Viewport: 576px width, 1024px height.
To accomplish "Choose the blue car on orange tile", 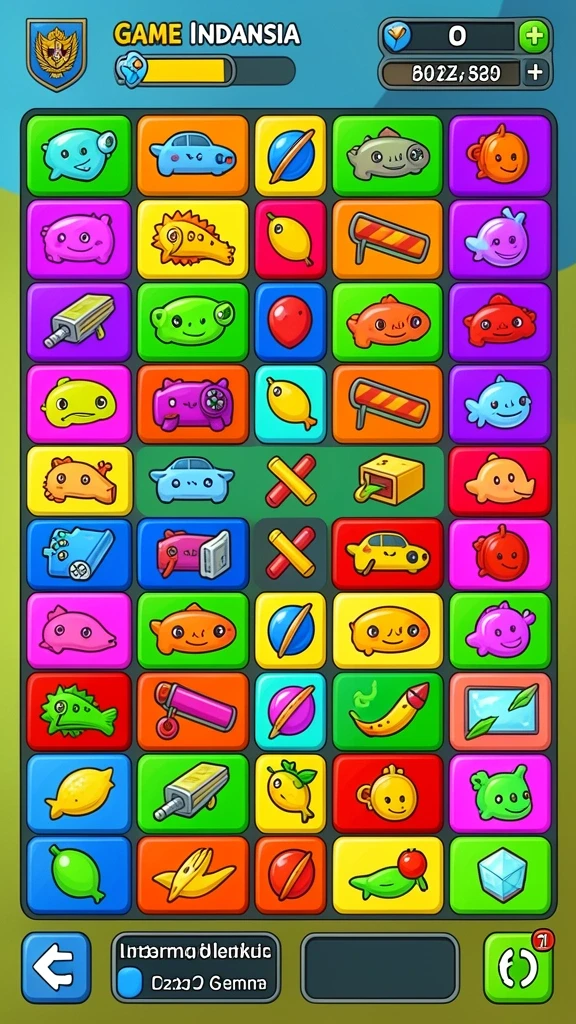I will pos(193,155).
